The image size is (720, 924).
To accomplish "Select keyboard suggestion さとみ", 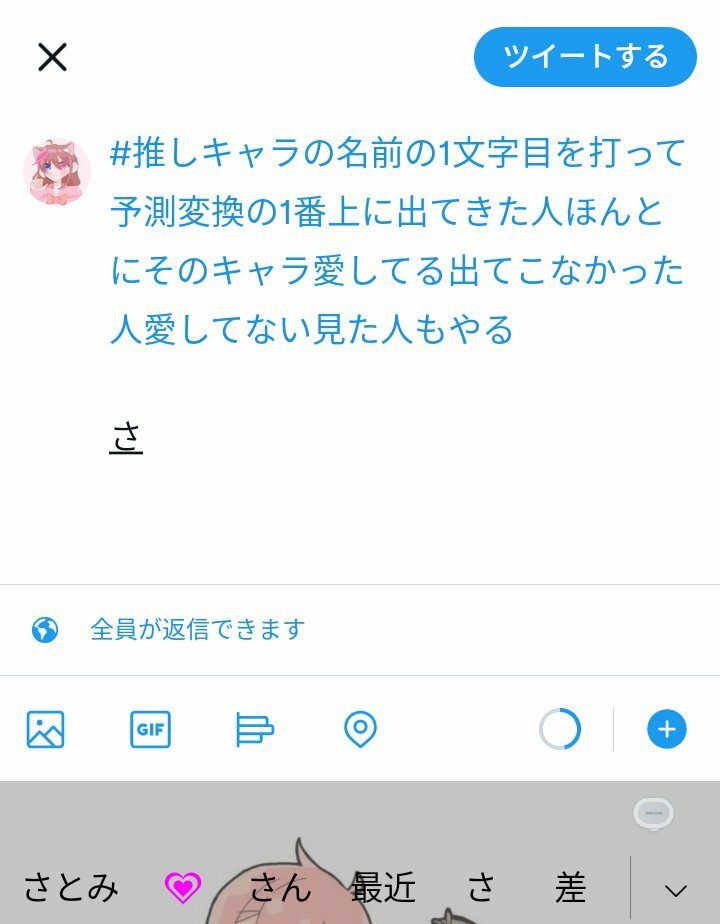I will (x=71, y=887).
